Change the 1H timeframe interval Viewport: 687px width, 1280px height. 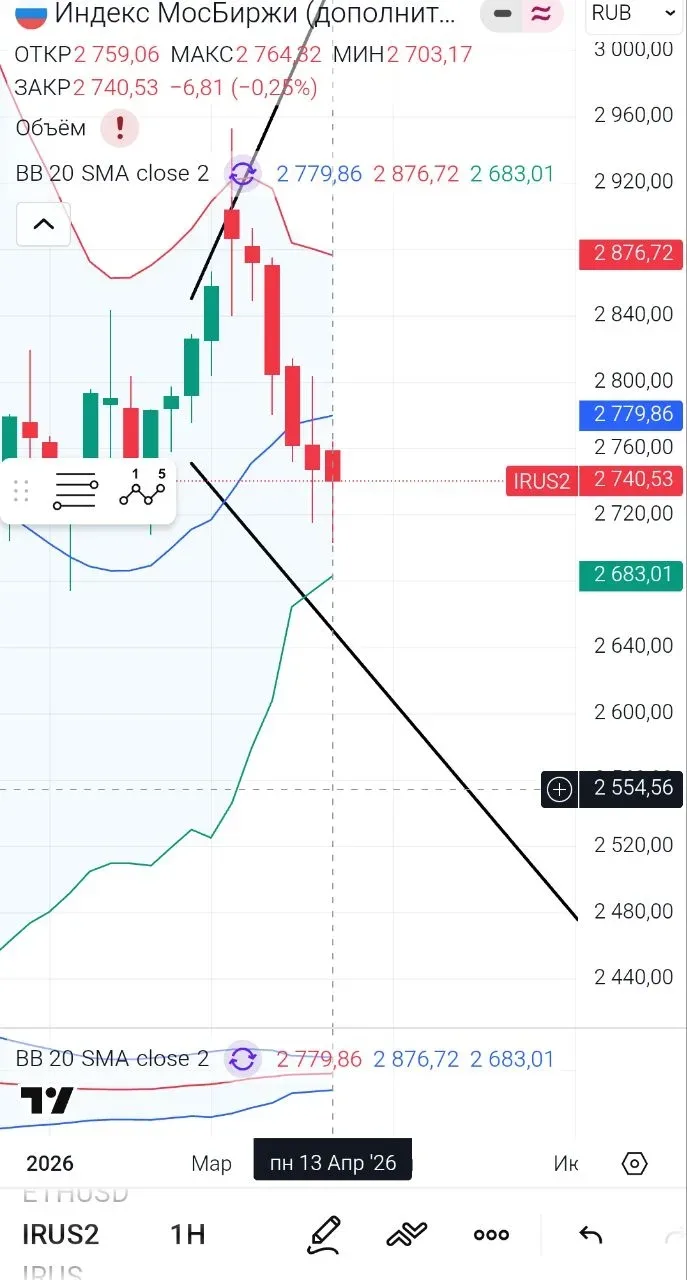pyautogui.click(x=187, y=1234)
